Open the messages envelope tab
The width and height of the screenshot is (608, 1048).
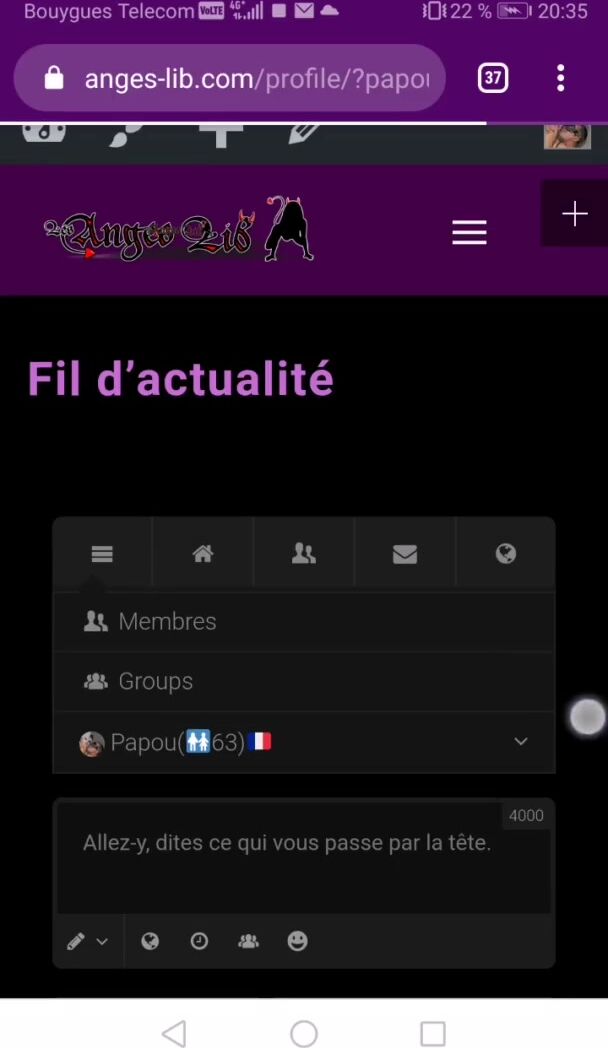pyautogui.click(x=405, y=554)
